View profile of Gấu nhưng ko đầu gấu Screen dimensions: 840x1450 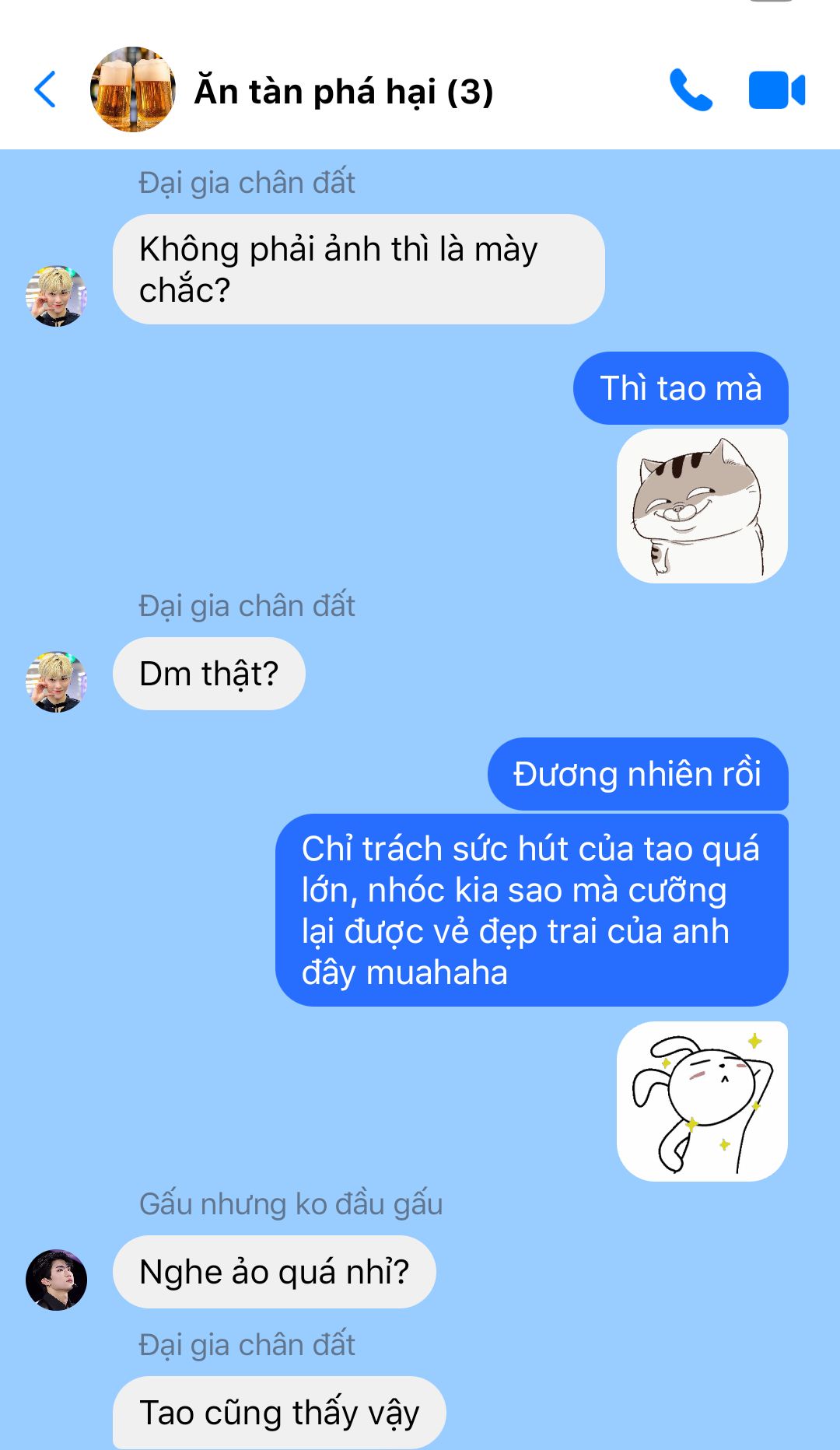coord(56,1280)
